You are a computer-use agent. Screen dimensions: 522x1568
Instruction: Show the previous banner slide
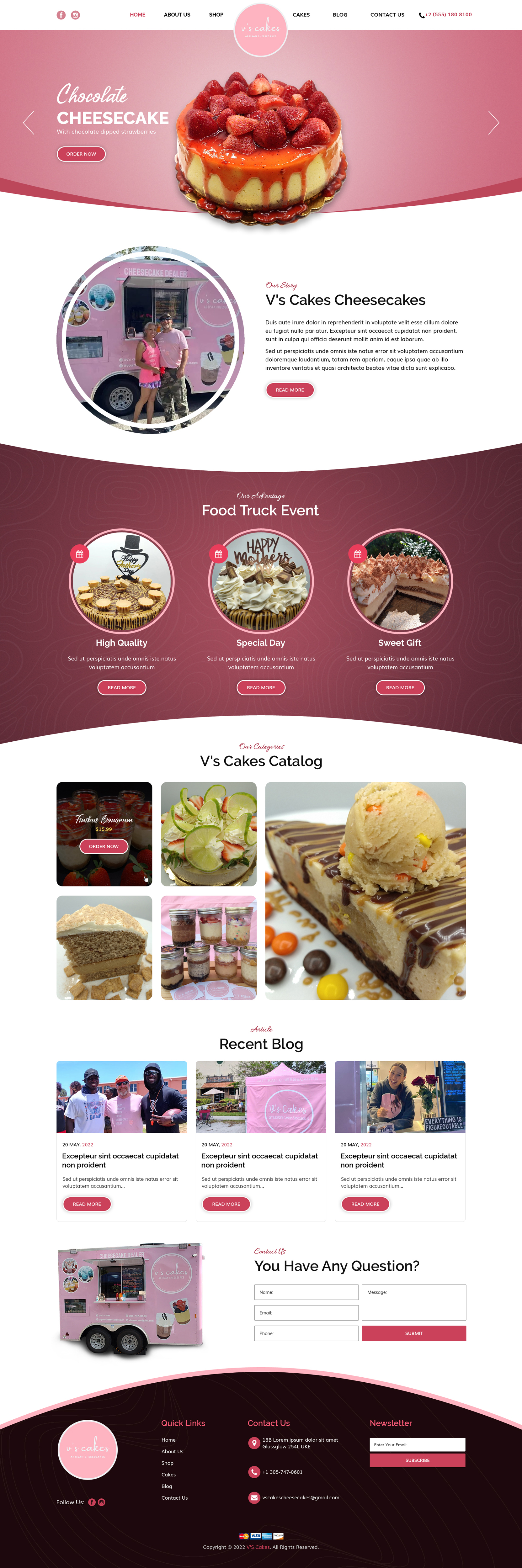tap(29, 123)
